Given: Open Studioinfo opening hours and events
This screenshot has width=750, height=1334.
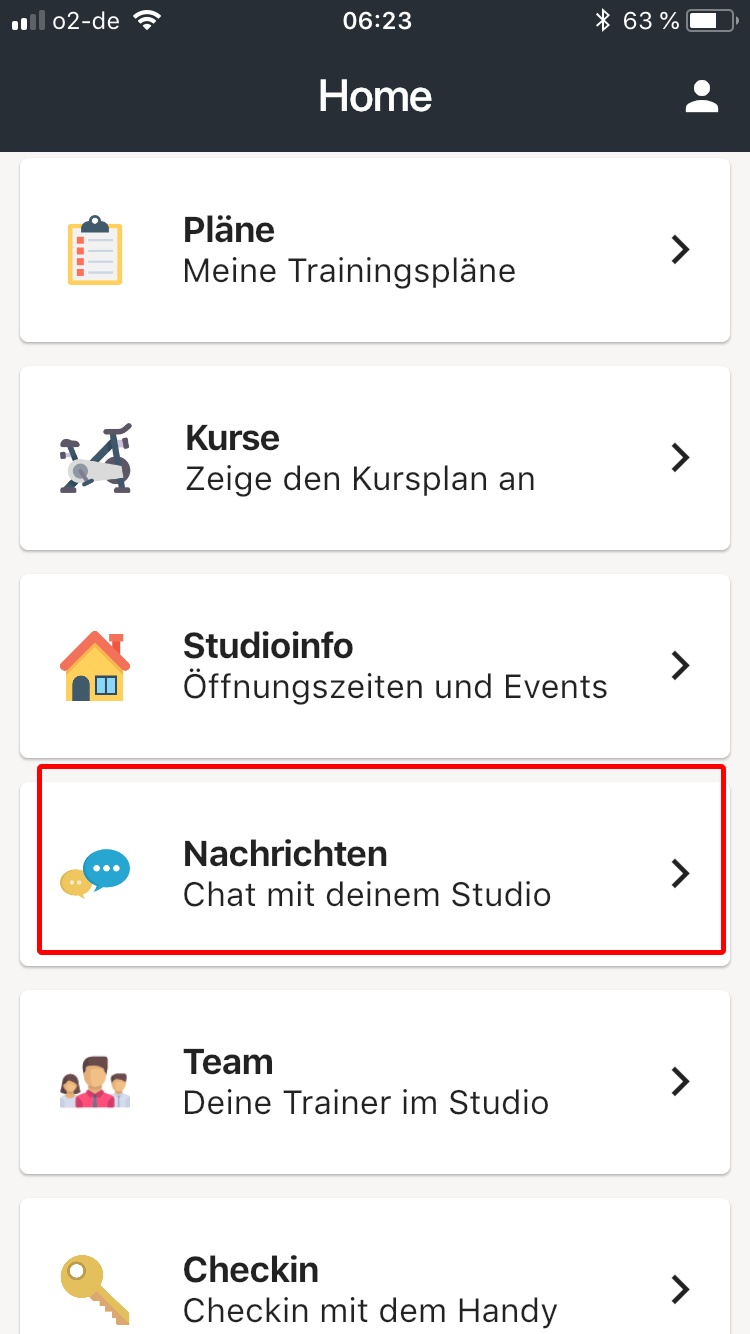Looking at the screenshot, I should (x=375, y=666).
